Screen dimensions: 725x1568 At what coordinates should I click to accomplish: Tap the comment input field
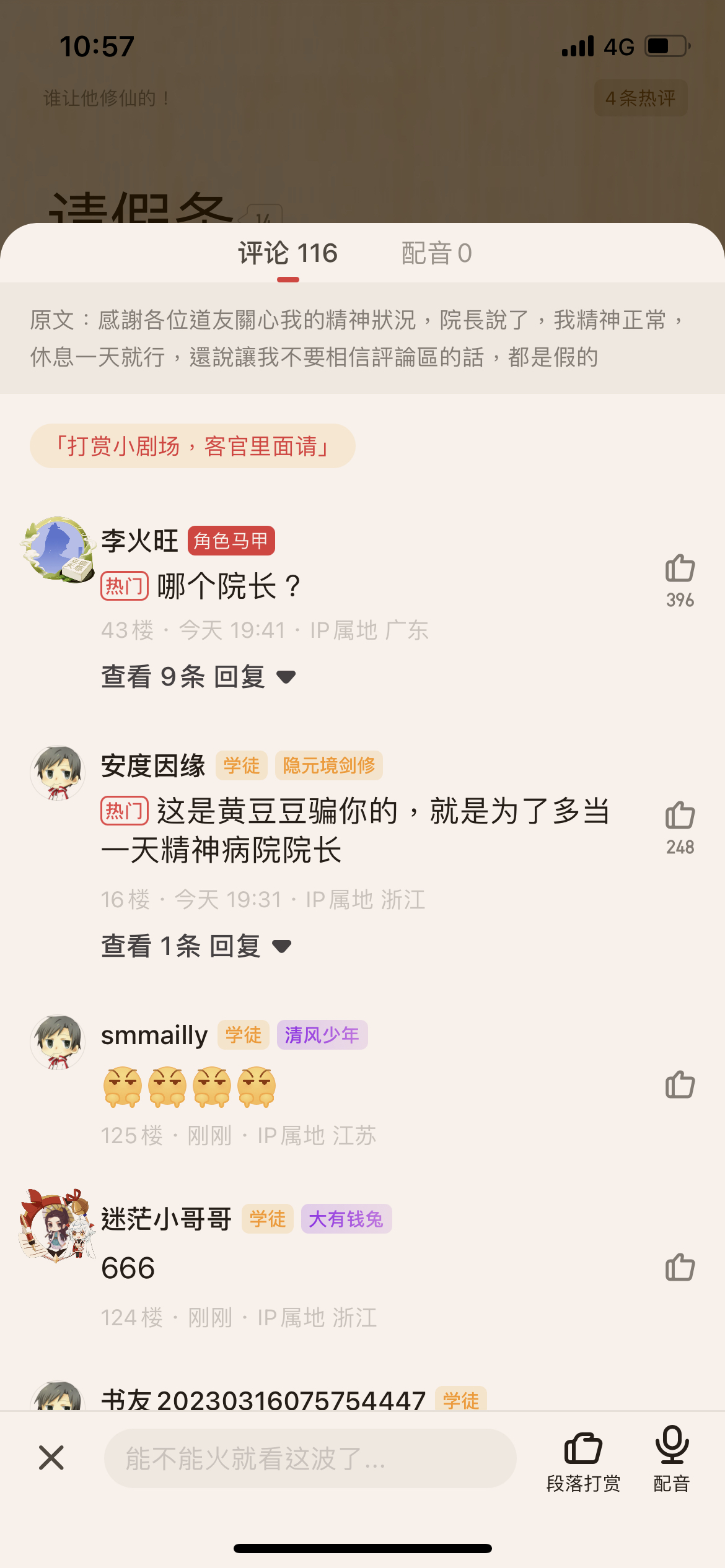pyautogui.click(x=310, y=1458)
